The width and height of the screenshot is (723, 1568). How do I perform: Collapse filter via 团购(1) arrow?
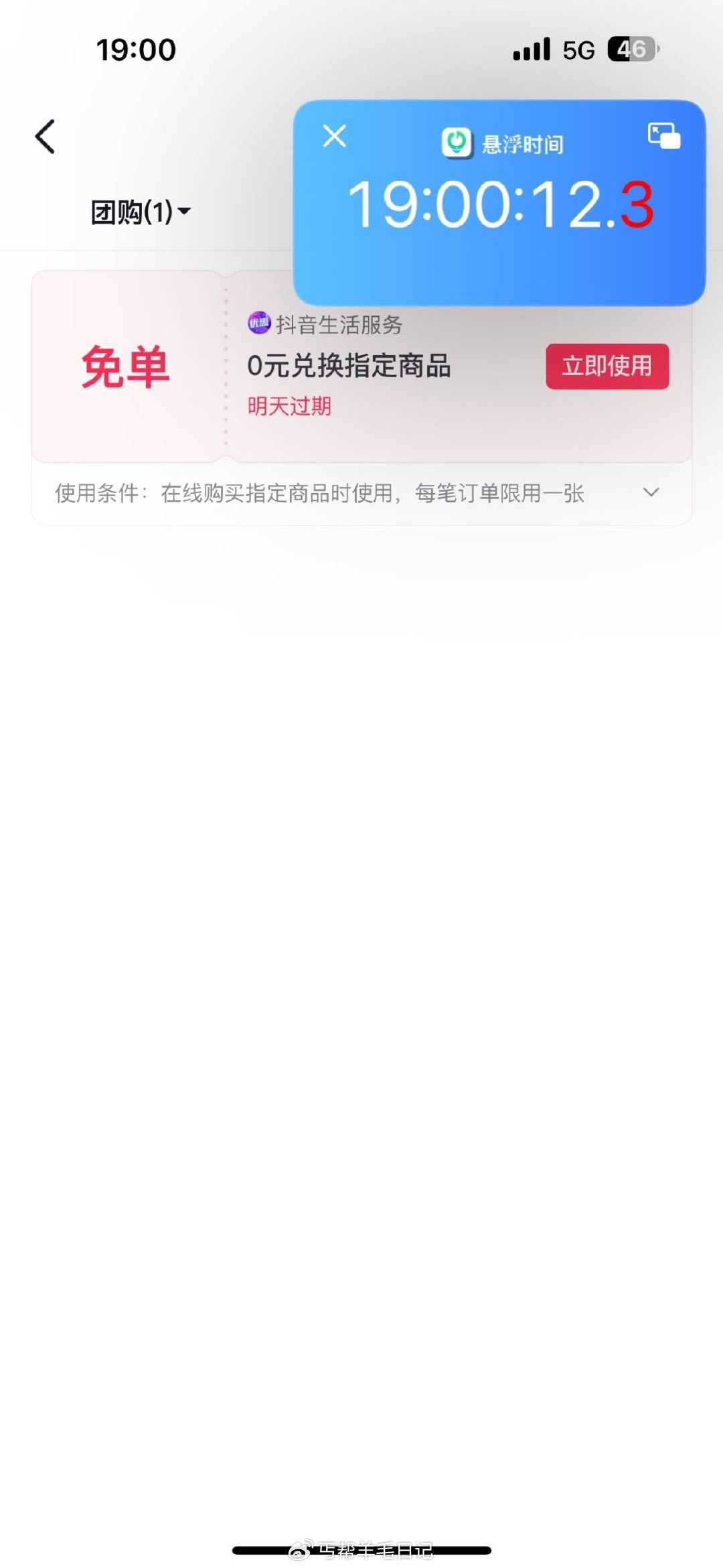pos(185,211)
